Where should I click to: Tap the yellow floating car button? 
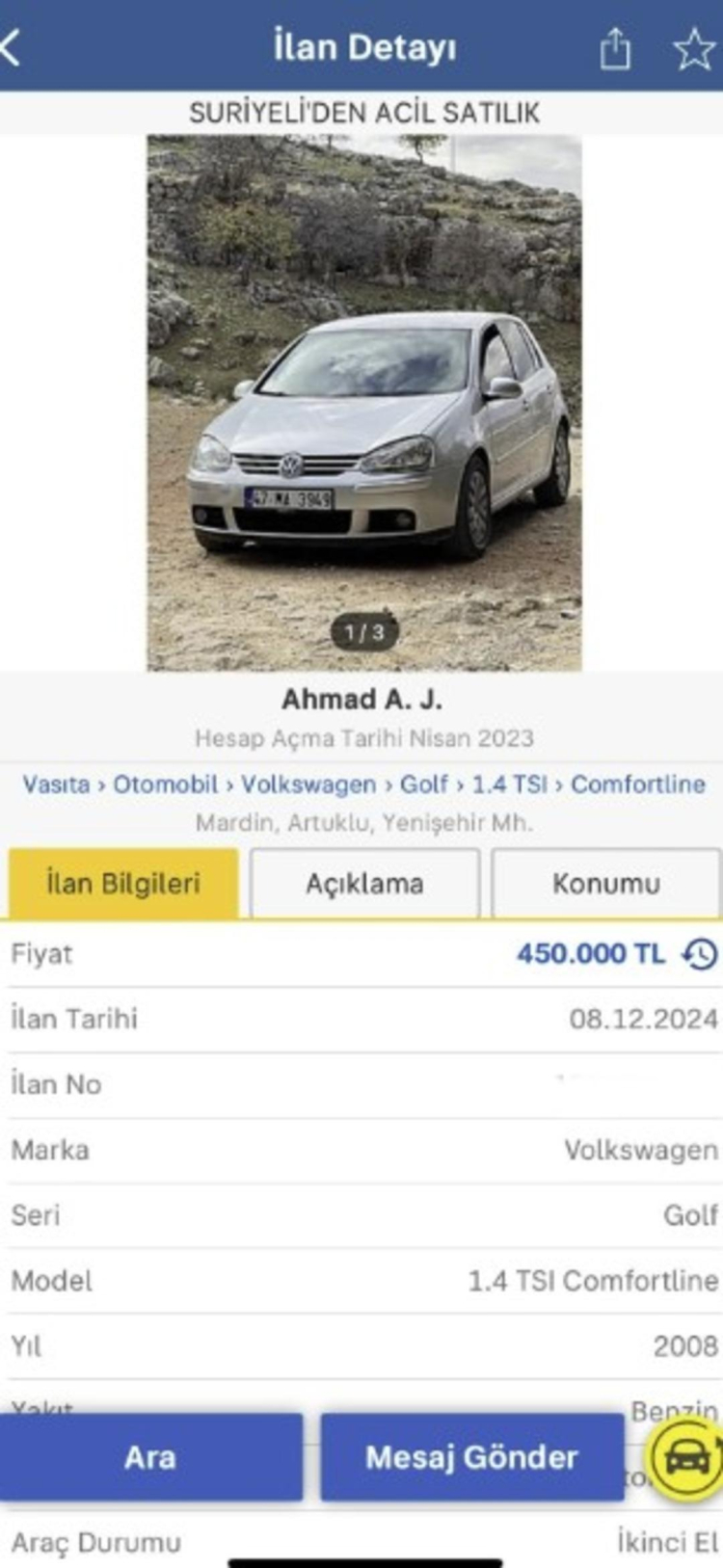(686, 1457)
